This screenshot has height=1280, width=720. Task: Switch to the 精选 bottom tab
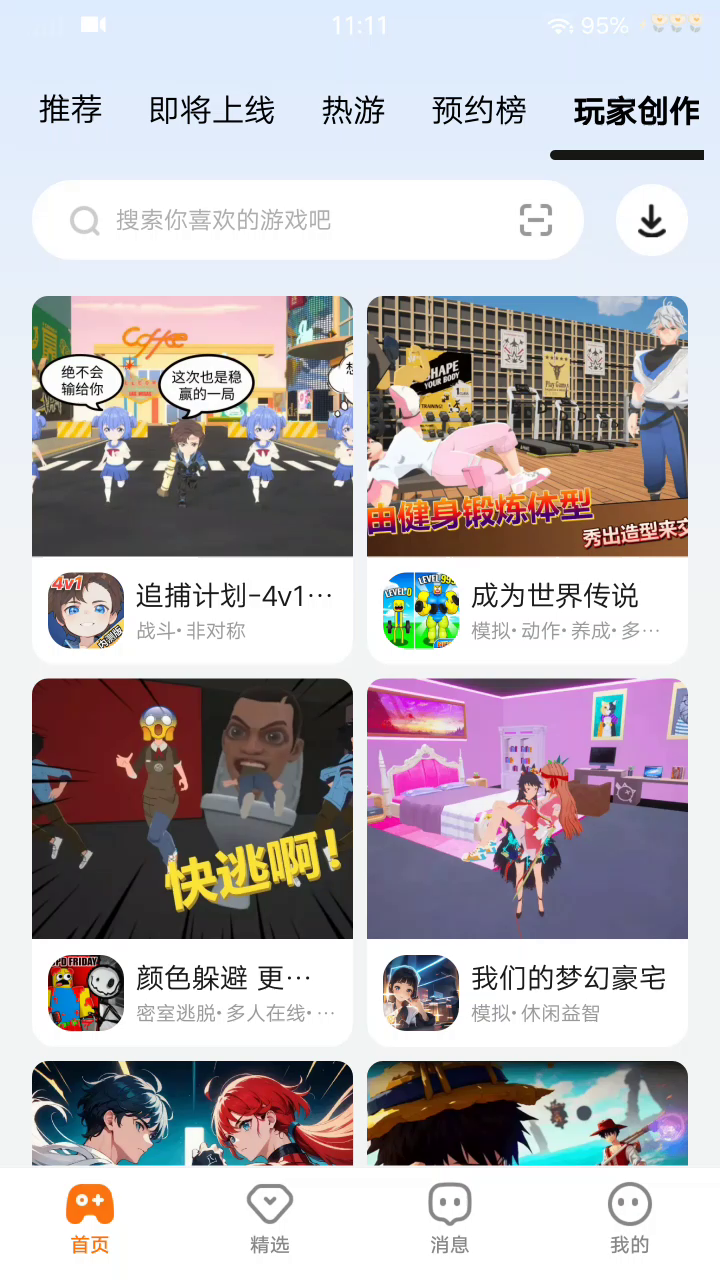tap(270, 1218)
